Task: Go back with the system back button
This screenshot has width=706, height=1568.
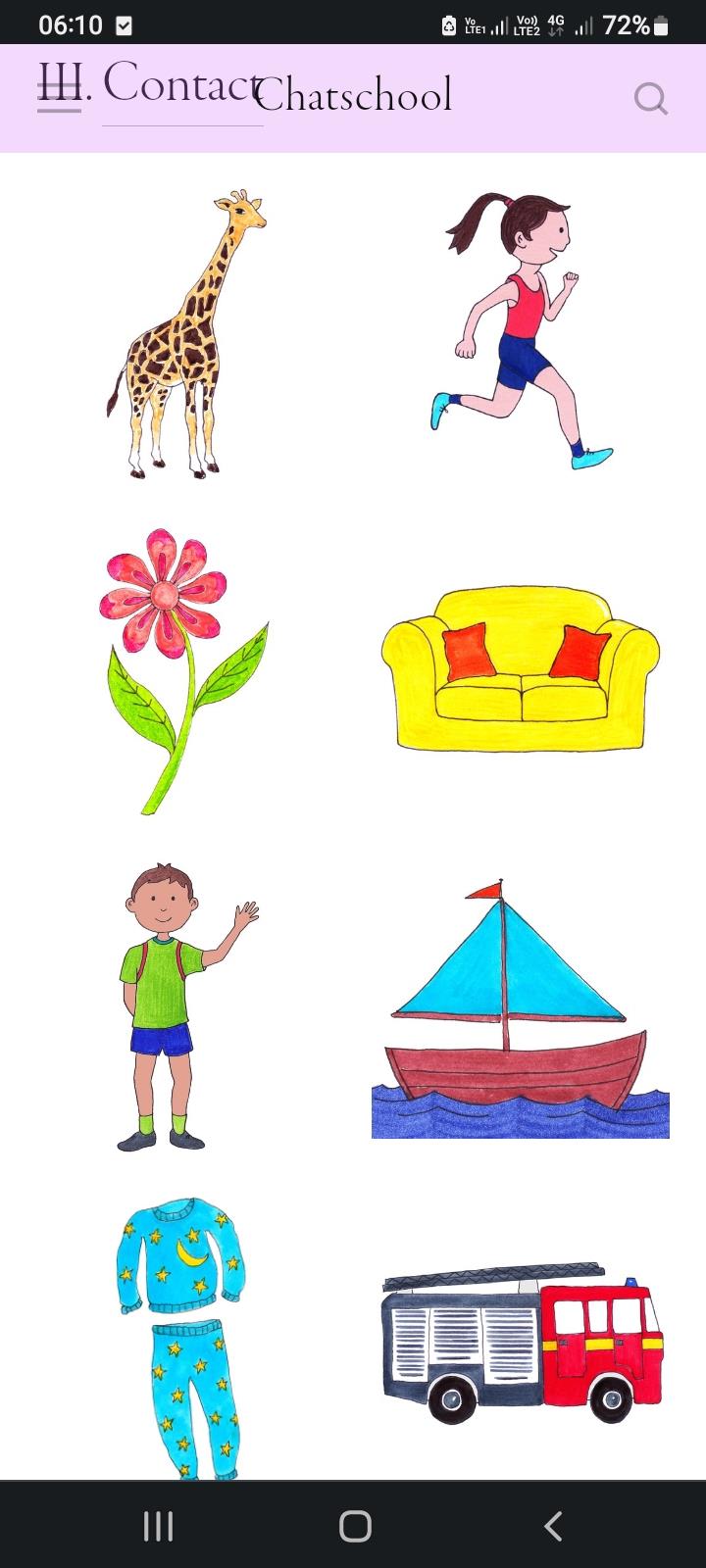Action: pos(553,1526)
